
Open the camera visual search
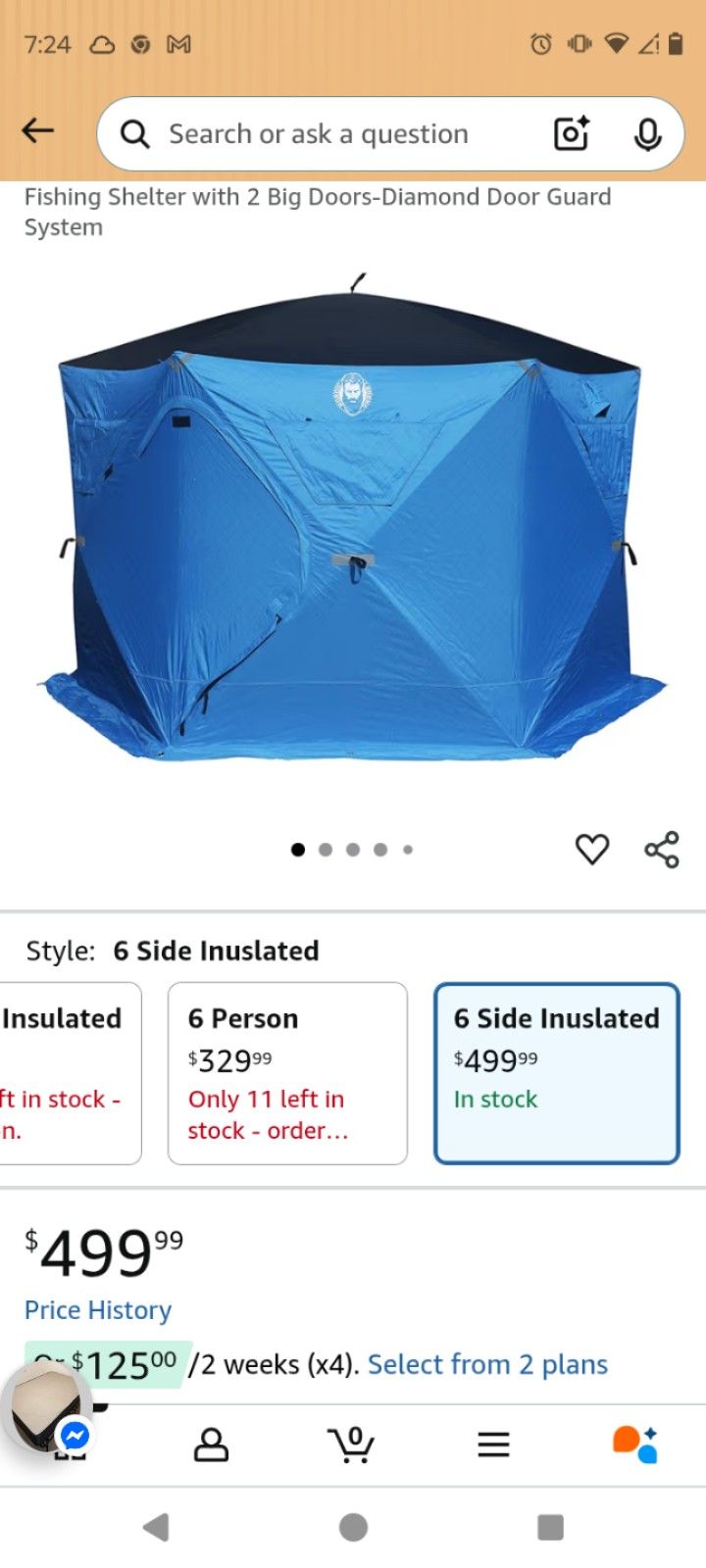pos(570,133)
